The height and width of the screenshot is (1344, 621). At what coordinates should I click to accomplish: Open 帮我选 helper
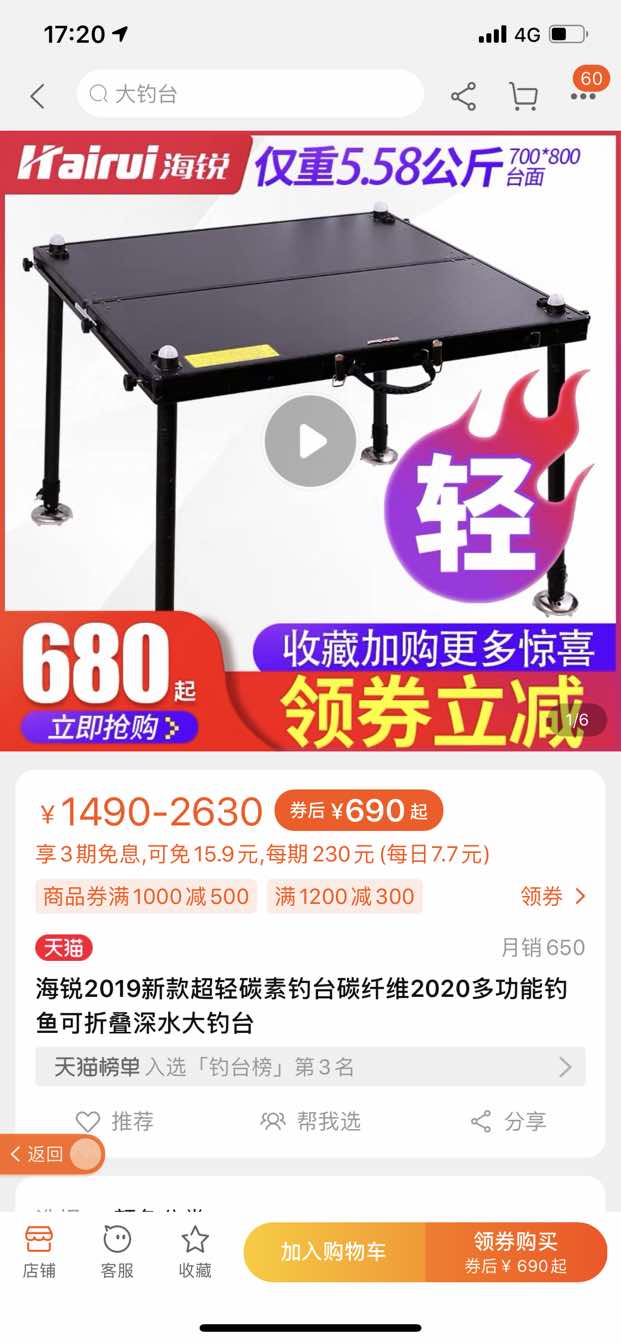[310, 1121]
